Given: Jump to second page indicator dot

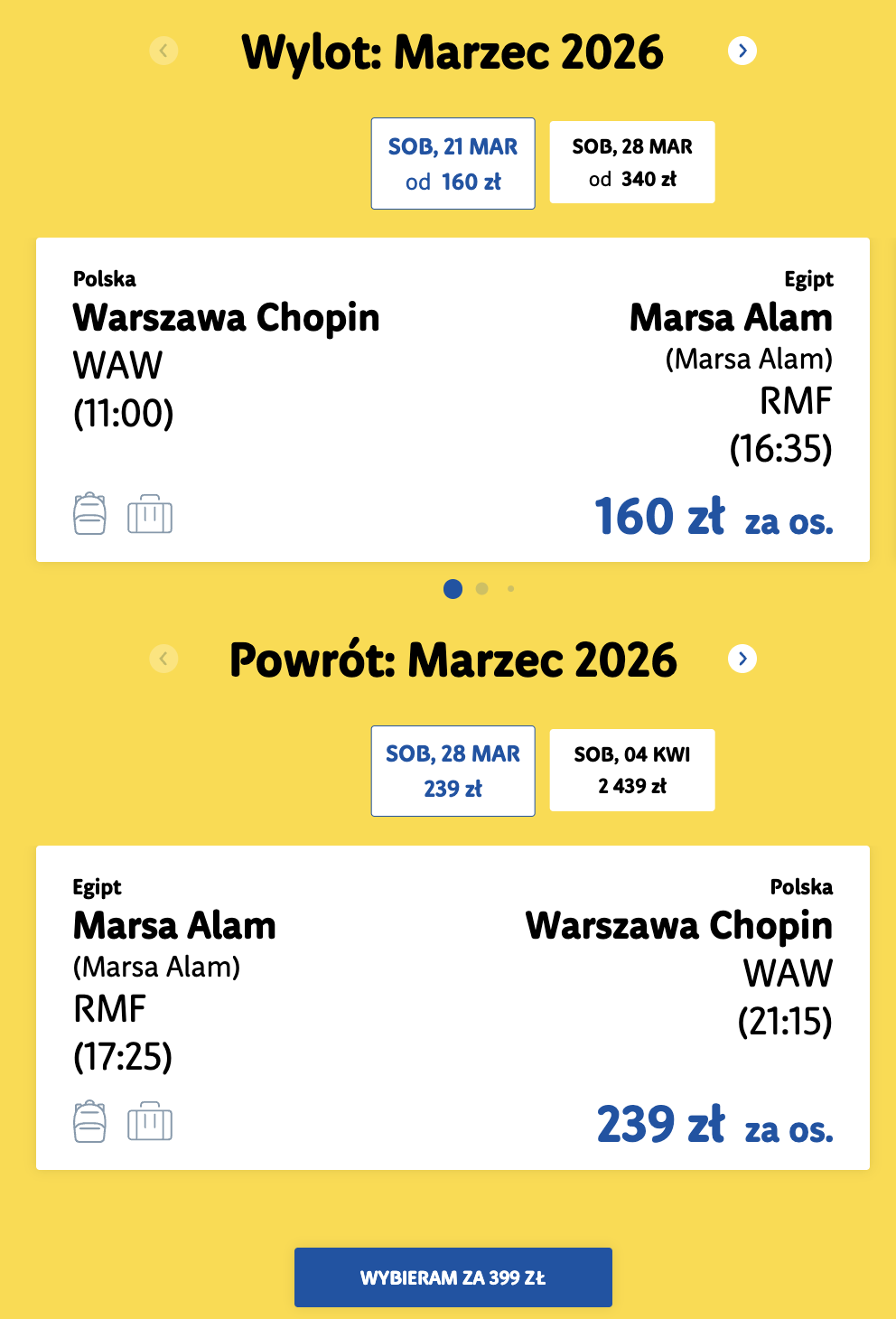Looking at the screenshot, I should (x=482, y=589).
